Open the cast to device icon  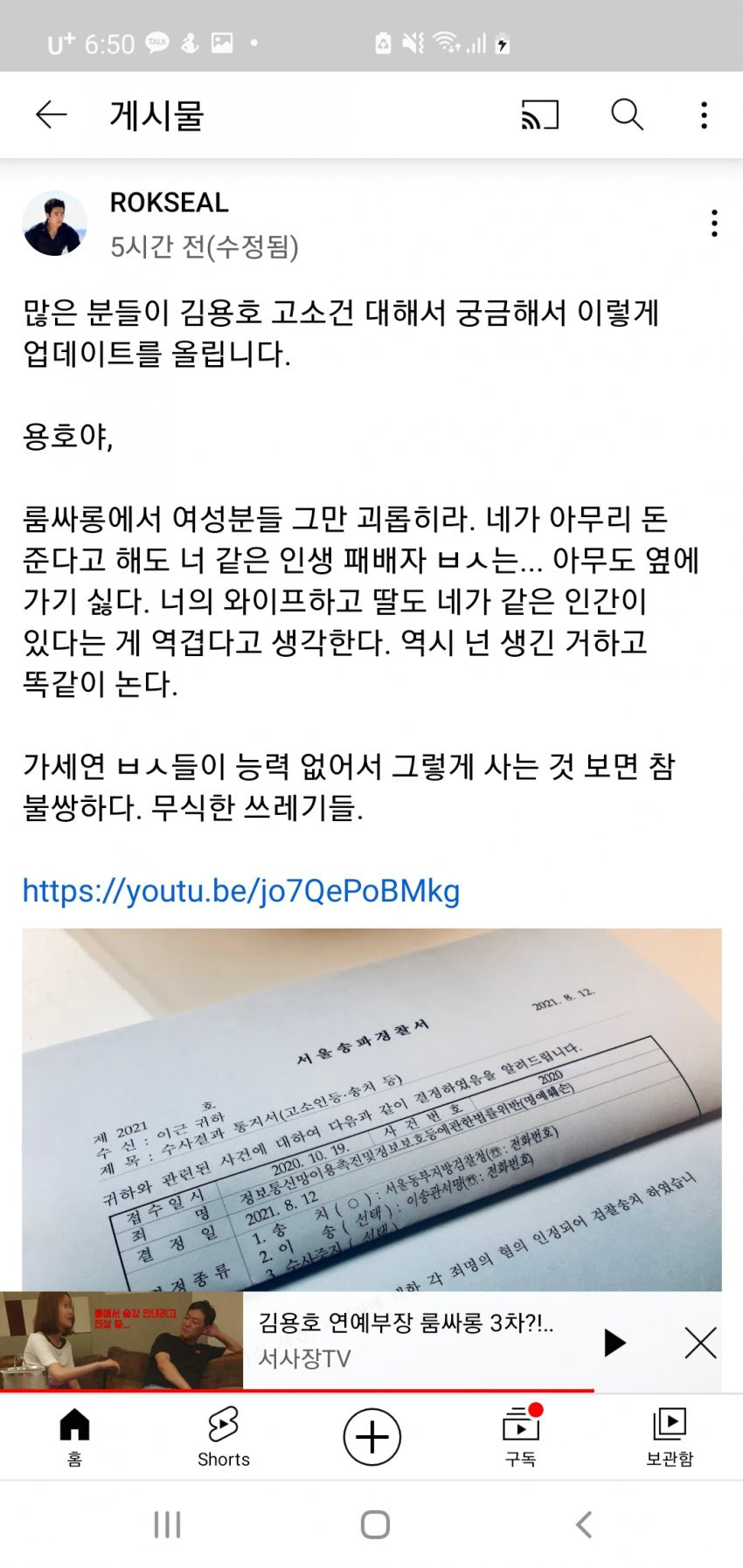539,114
